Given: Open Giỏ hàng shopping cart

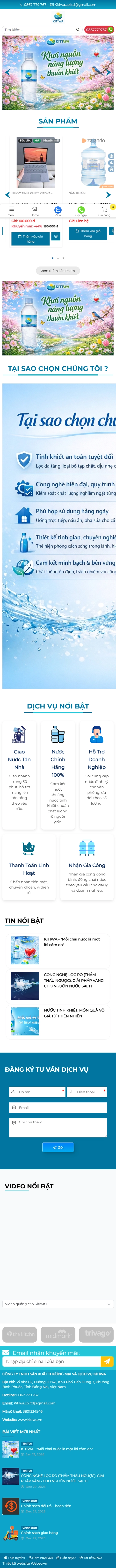Looking at the screenshot, I should tap(104, 211).
